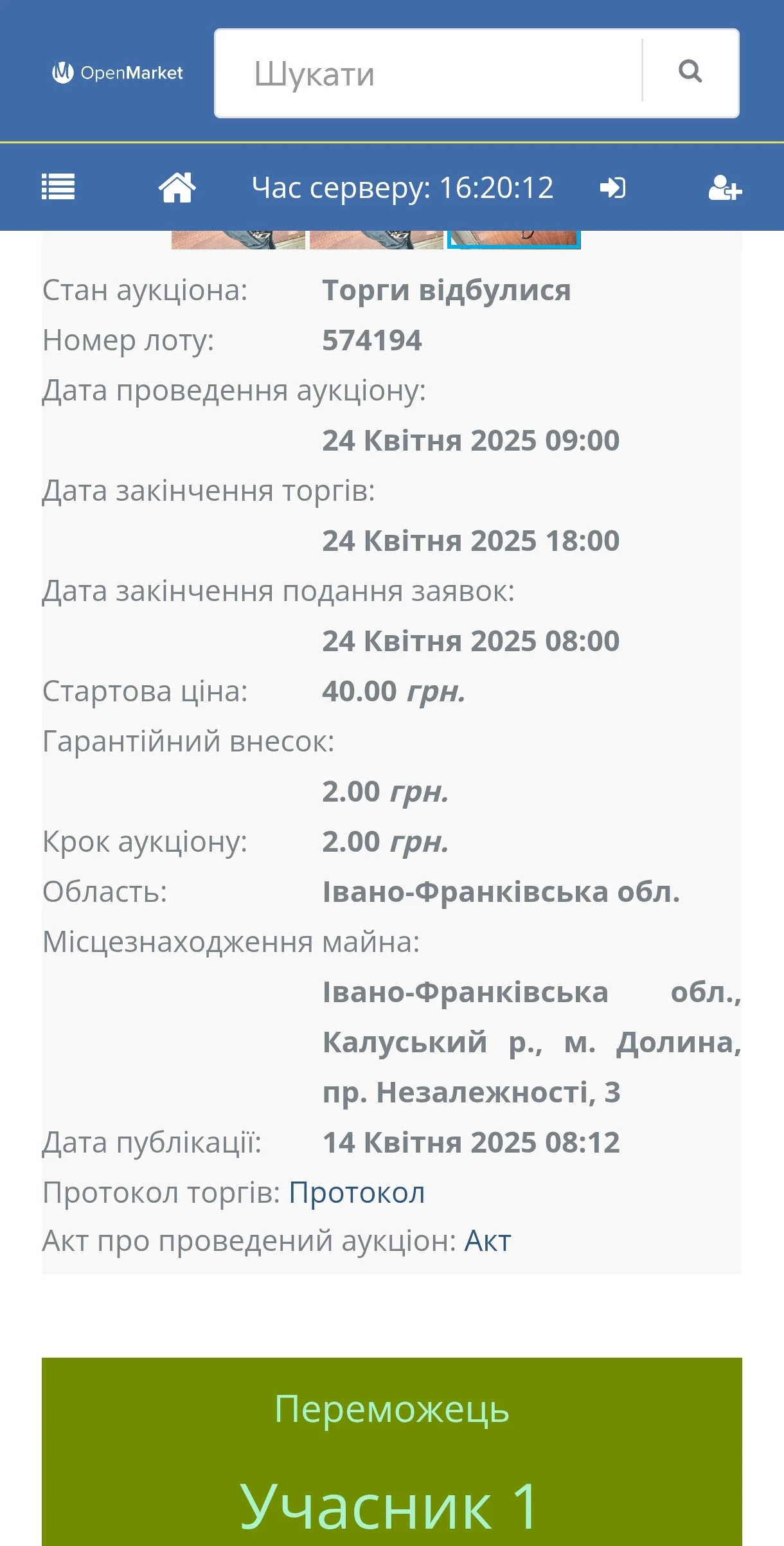Tap the OpenMarket logo
This screenshot has height=1546, width=784.
pyautogui.click(x=118, y=73)
